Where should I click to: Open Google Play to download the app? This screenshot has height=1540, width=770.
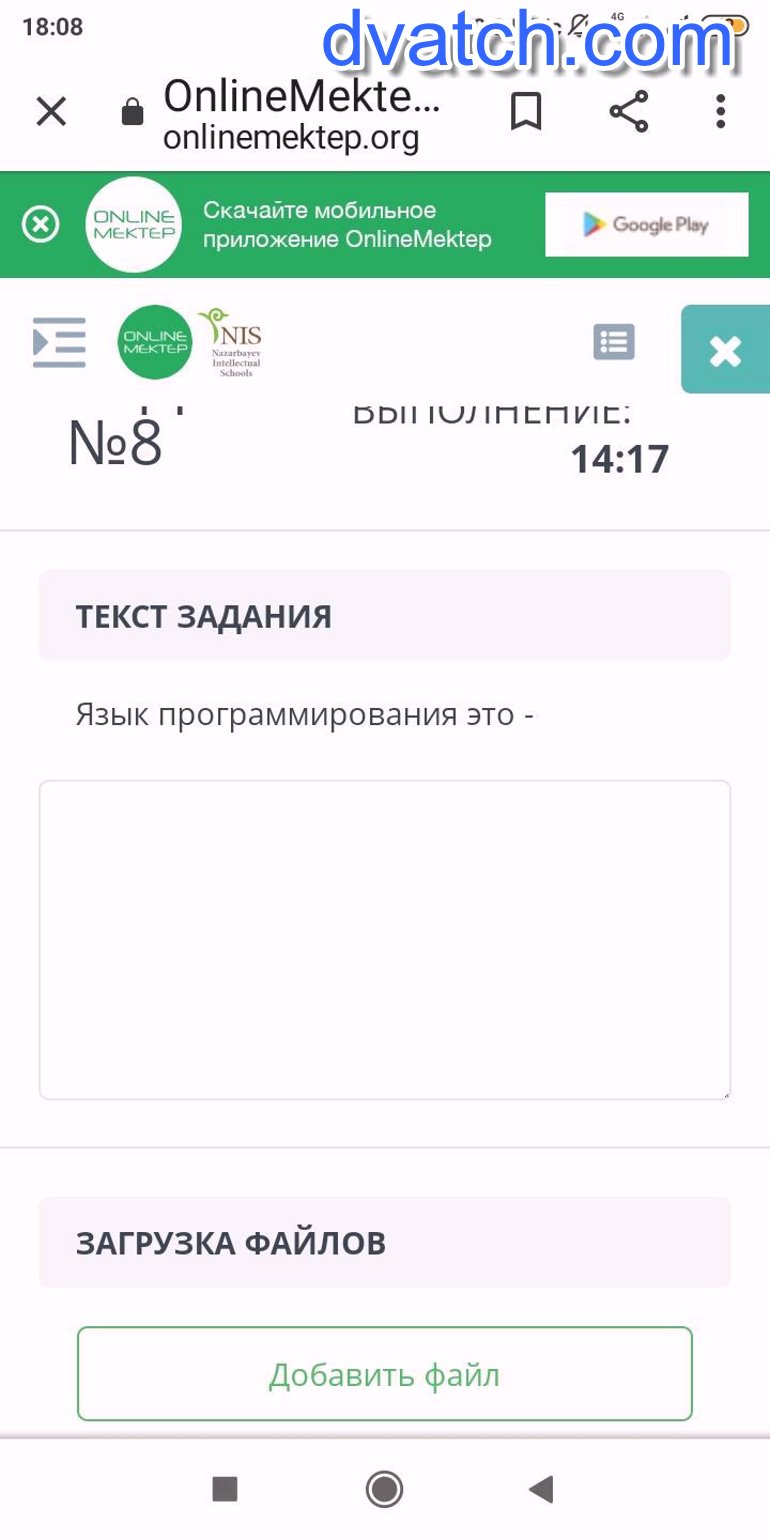pyautogui.click(x=646, y=224)
